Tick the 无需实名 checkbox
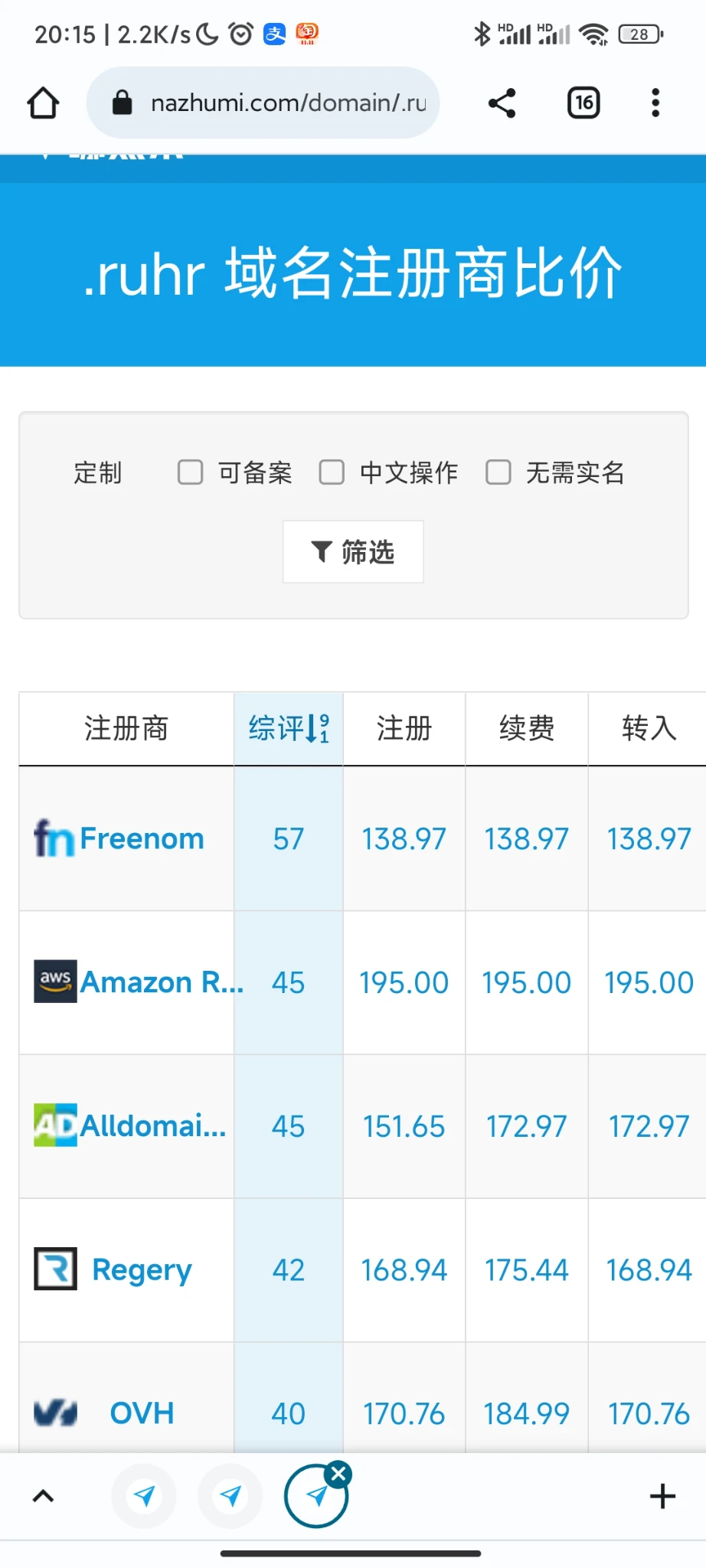Screen dimensions: 706x1568 coord(498,472)
